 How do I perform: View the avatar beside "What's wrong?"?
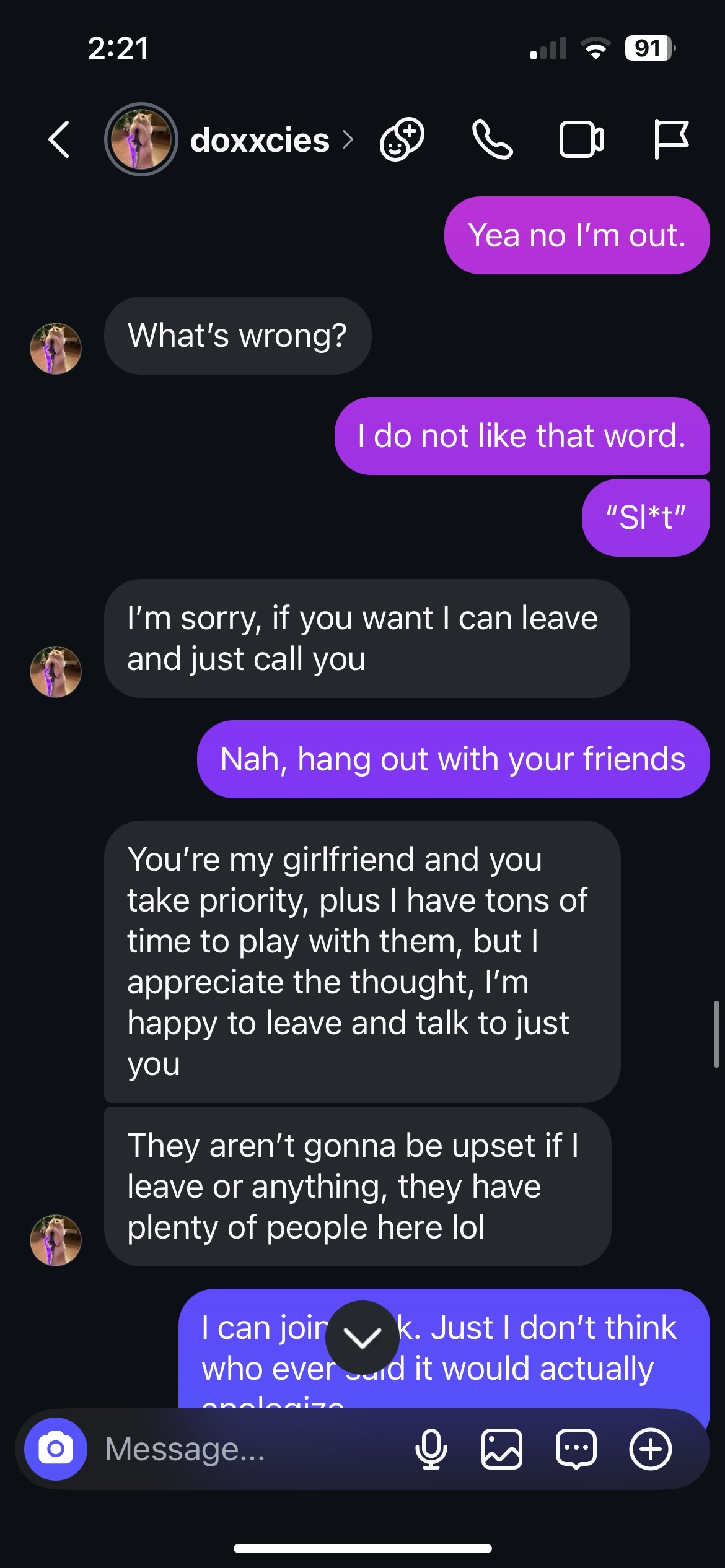(56, 349)
